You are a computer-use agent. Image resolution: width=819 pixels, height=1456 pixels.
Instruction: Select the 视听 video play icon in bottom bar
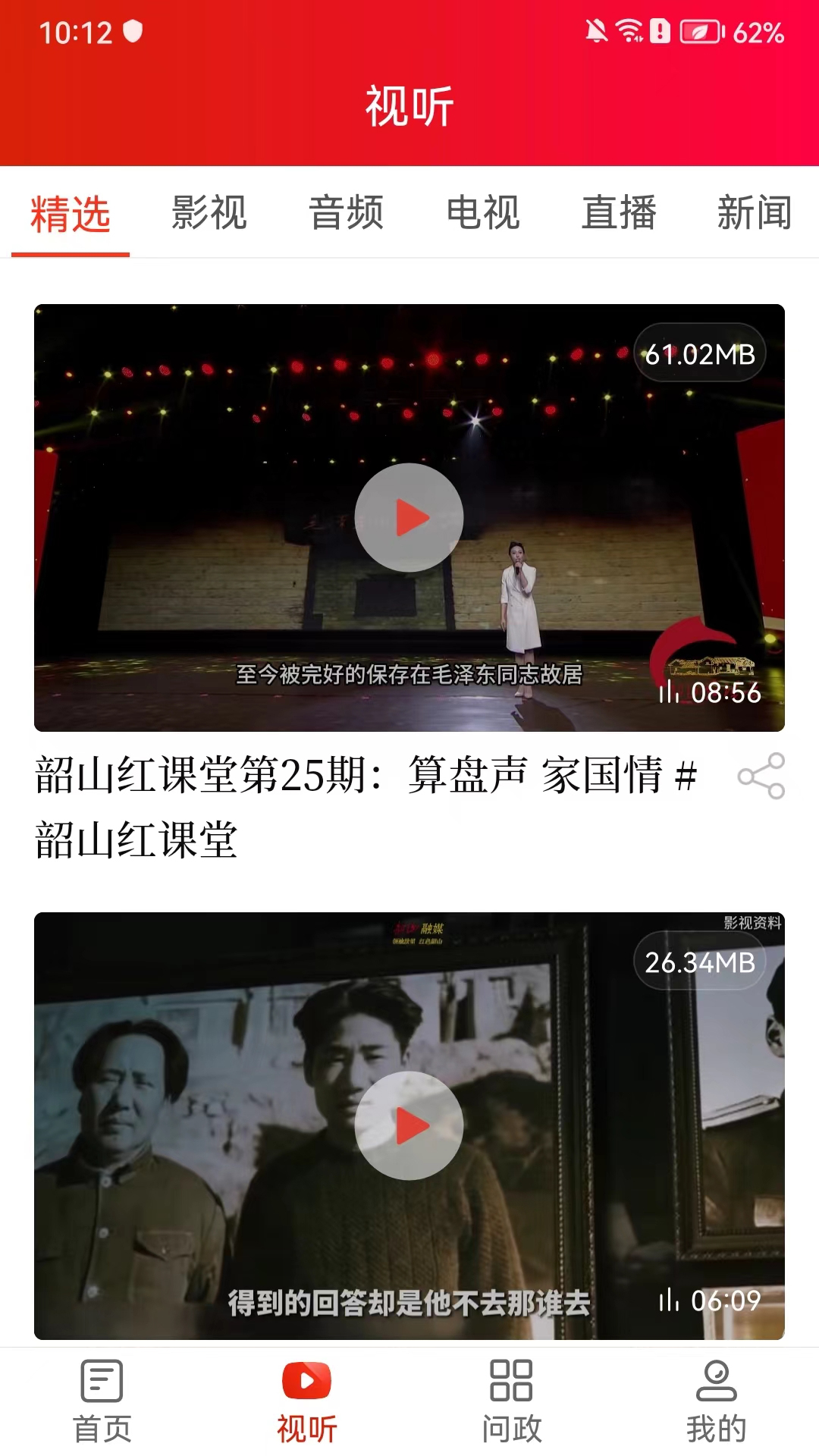[x=307, y=1392]
